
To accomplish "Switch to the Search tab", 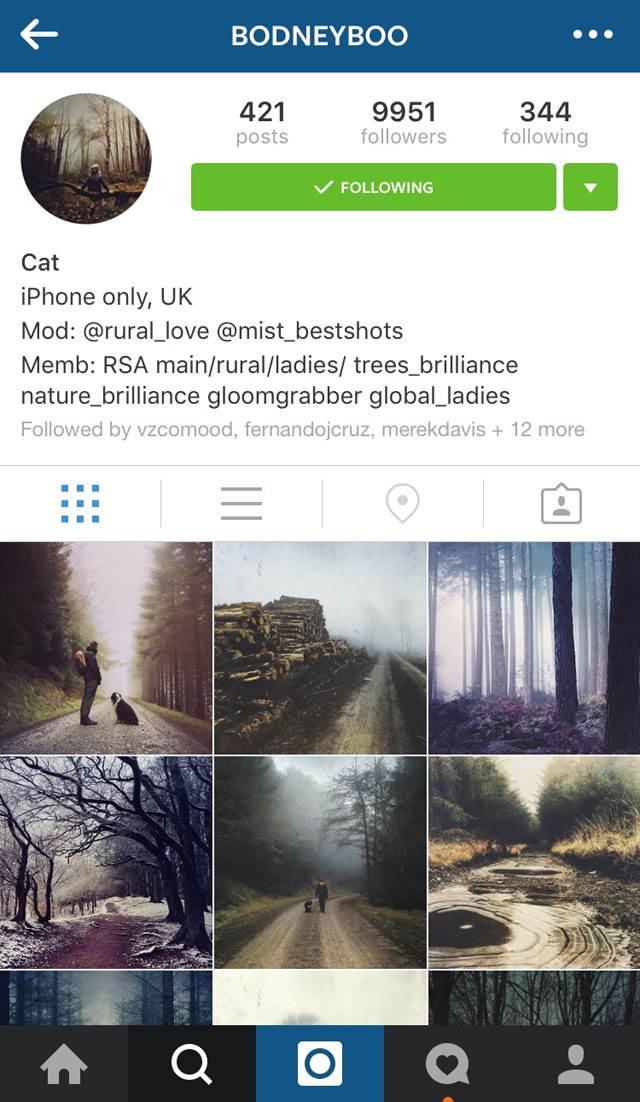I will click(191, 1064).
